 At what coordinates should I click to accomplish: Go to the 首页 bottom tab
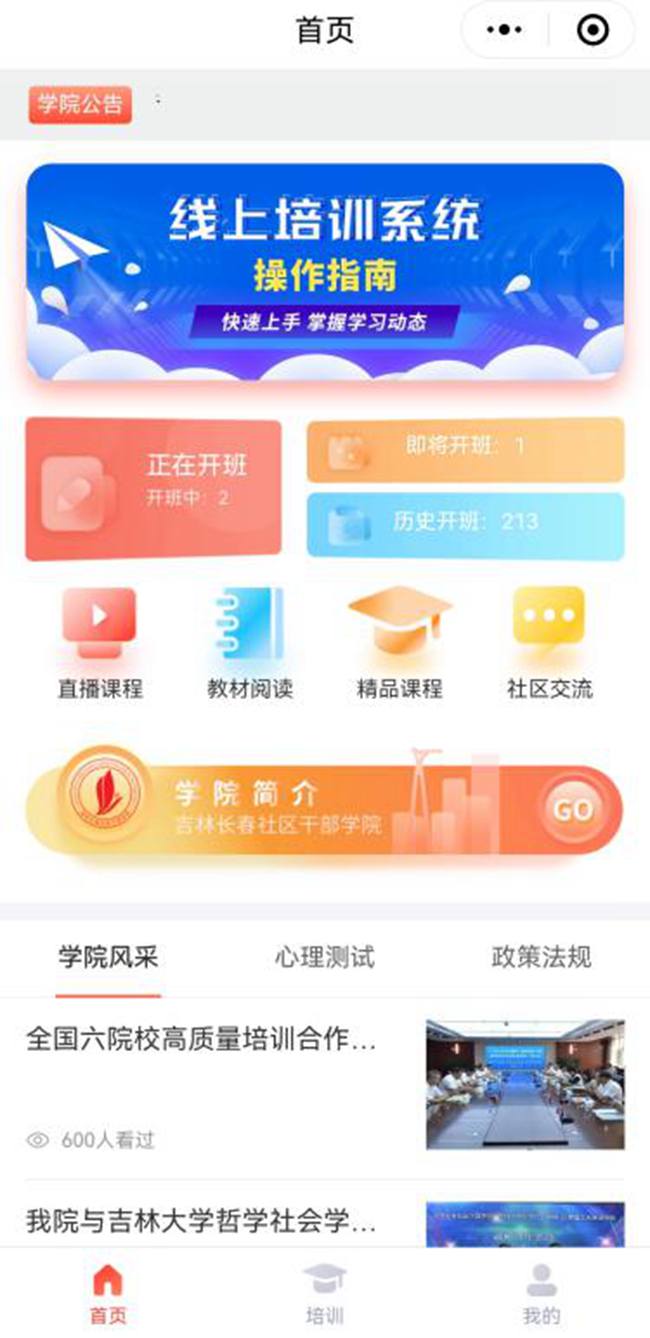pos(108,1294)
